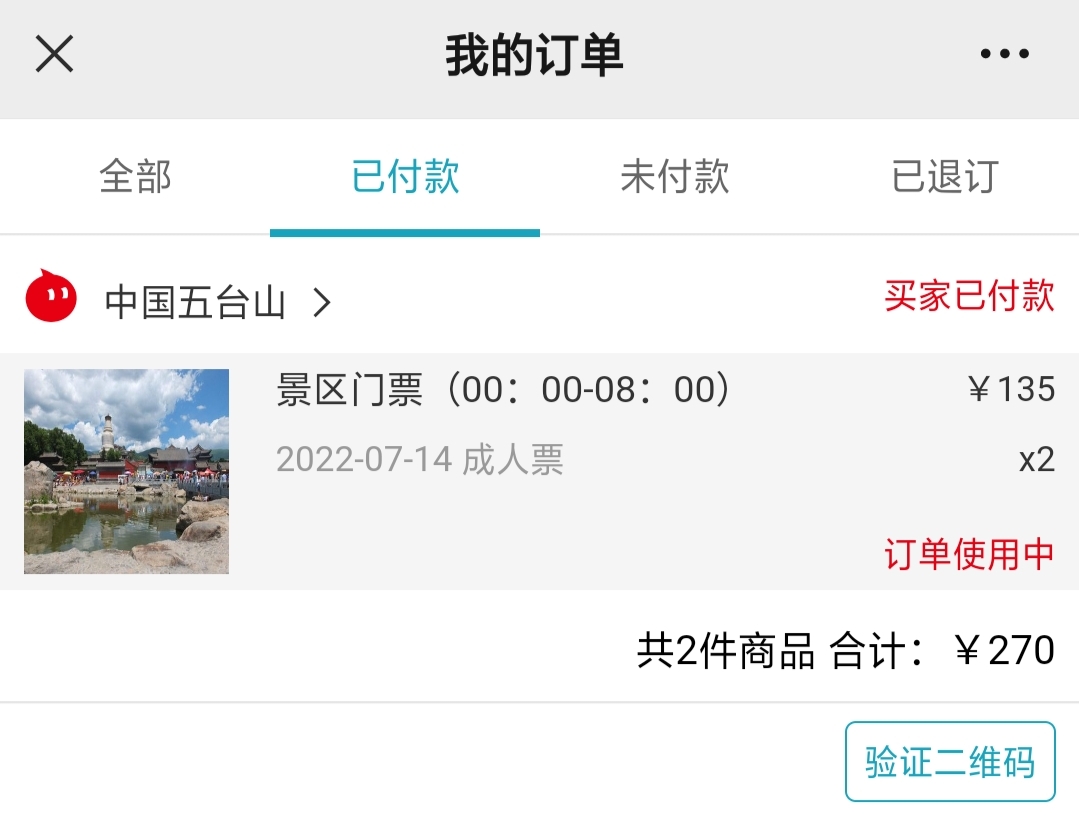The height and width of the screenshot is (833, 1079).
Task: Open the three-dot overflow menu
Action: pyautogui.click(x=1004, y=54)
